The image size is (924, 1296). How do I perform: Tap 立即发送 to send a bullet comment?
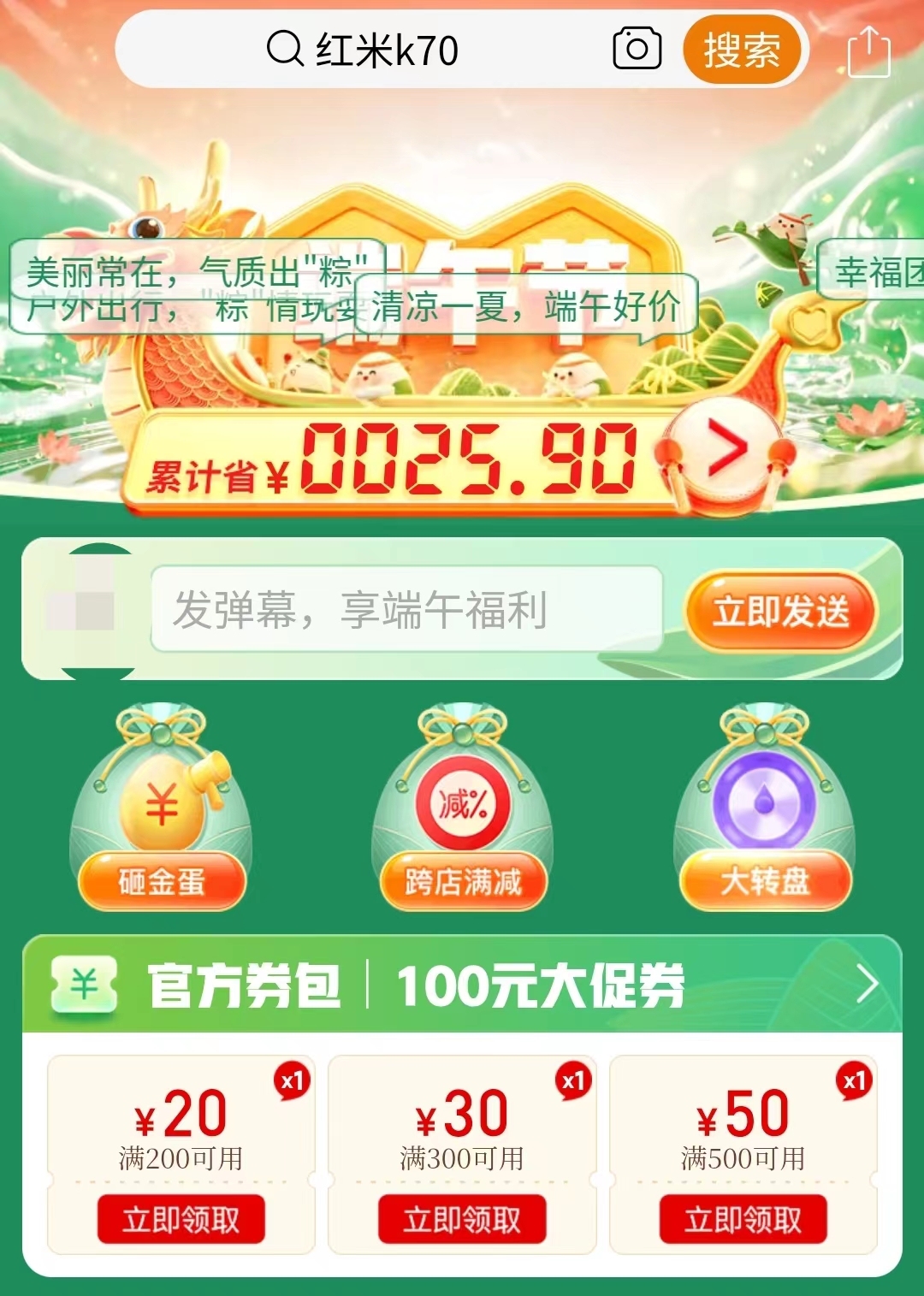[x=780, y=612]
